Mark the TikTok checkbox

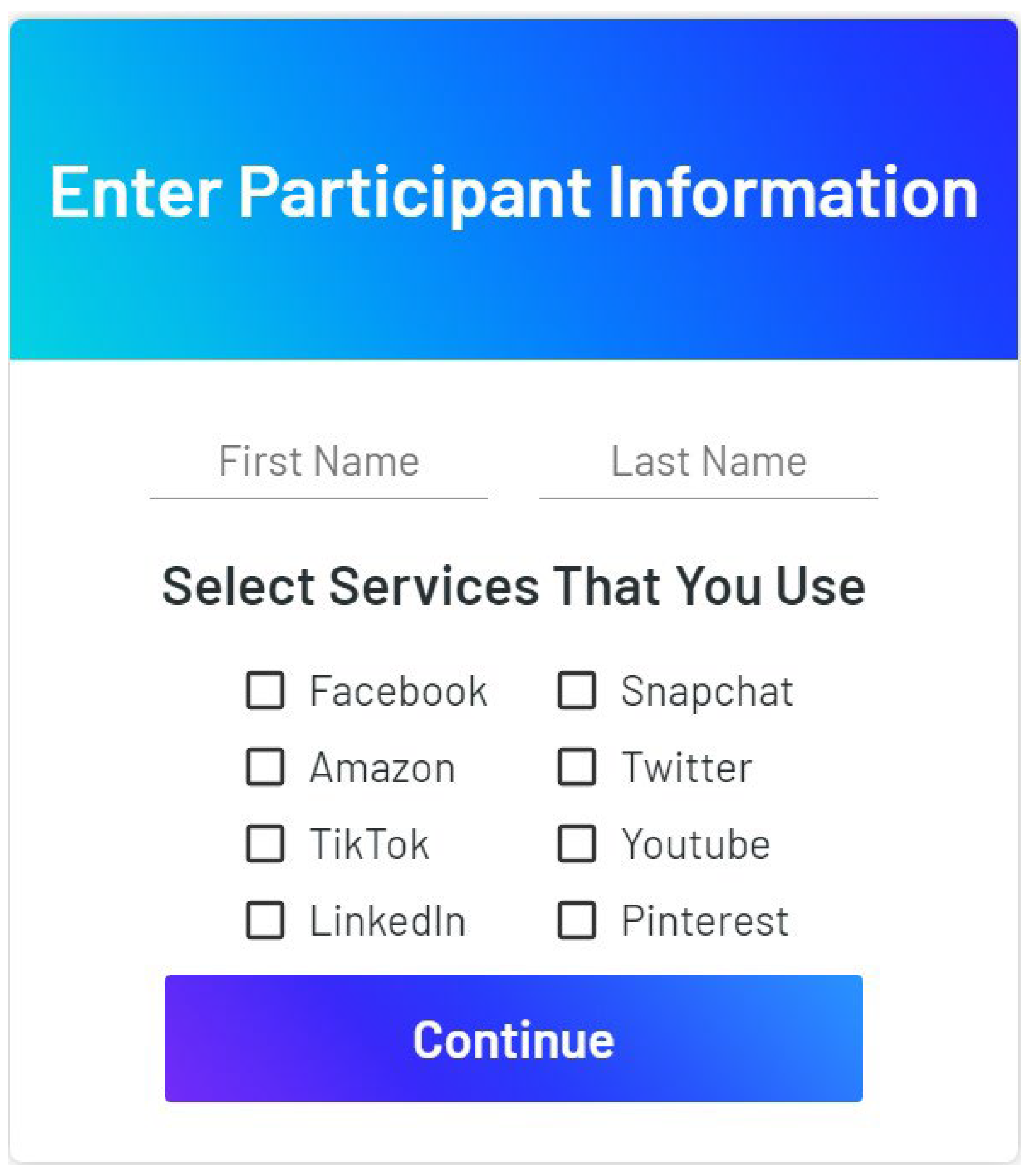click(x=265, y=844)
